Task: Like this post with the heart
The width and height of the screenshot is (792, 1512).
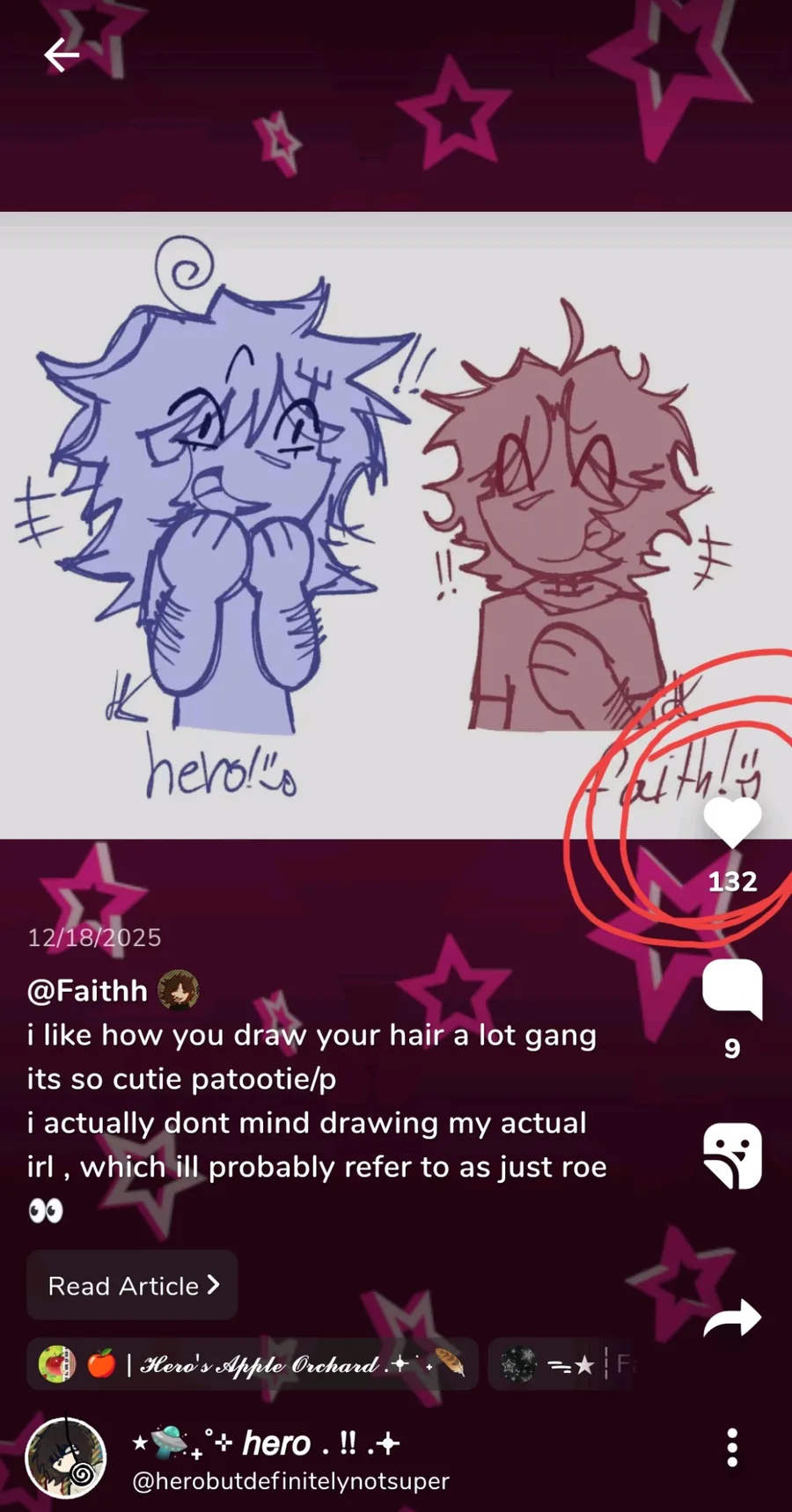Action: pyautogui.click(x=732, y=824)
